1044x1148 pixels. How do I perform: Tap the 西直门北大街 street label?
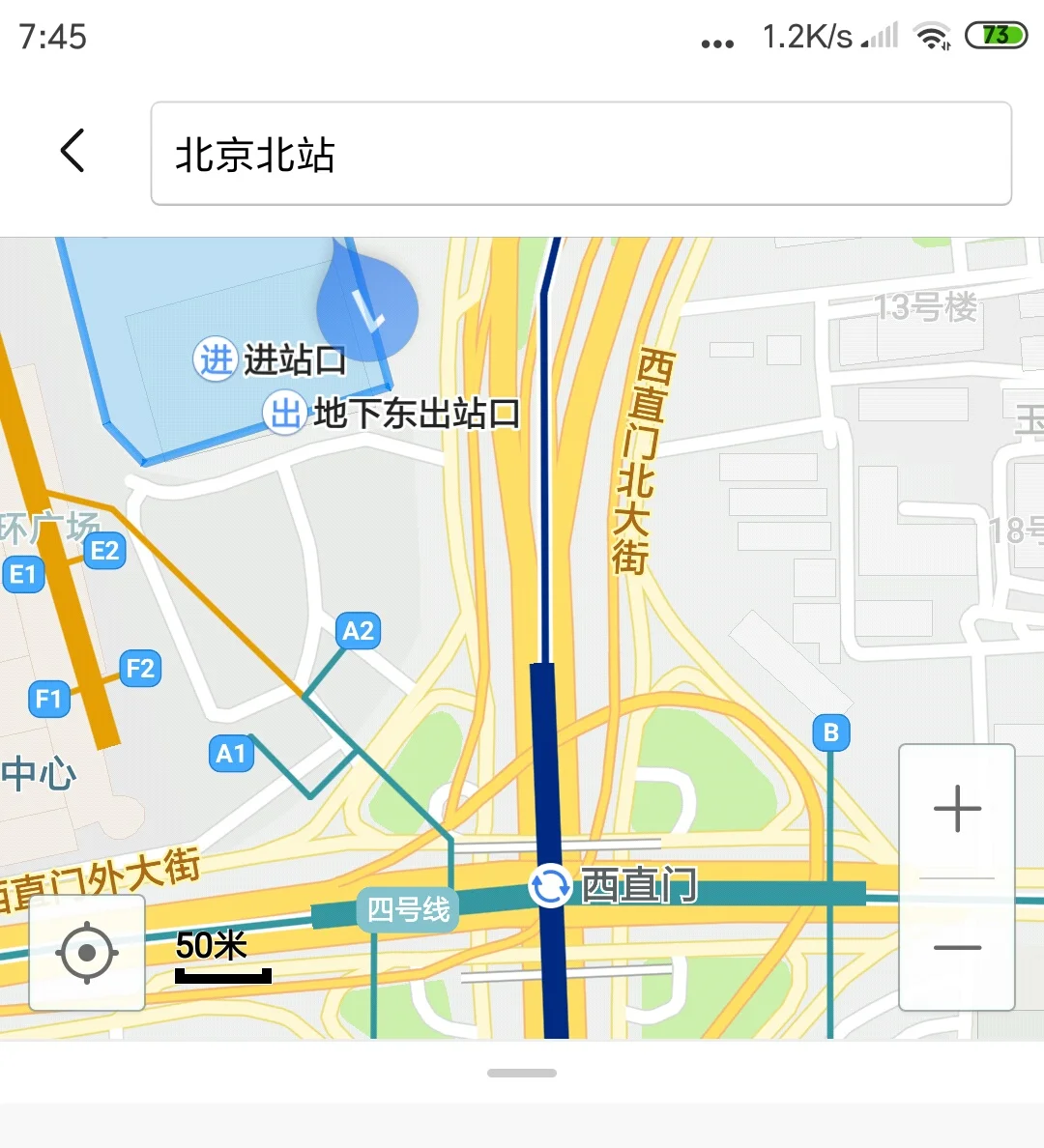point(640,464)
